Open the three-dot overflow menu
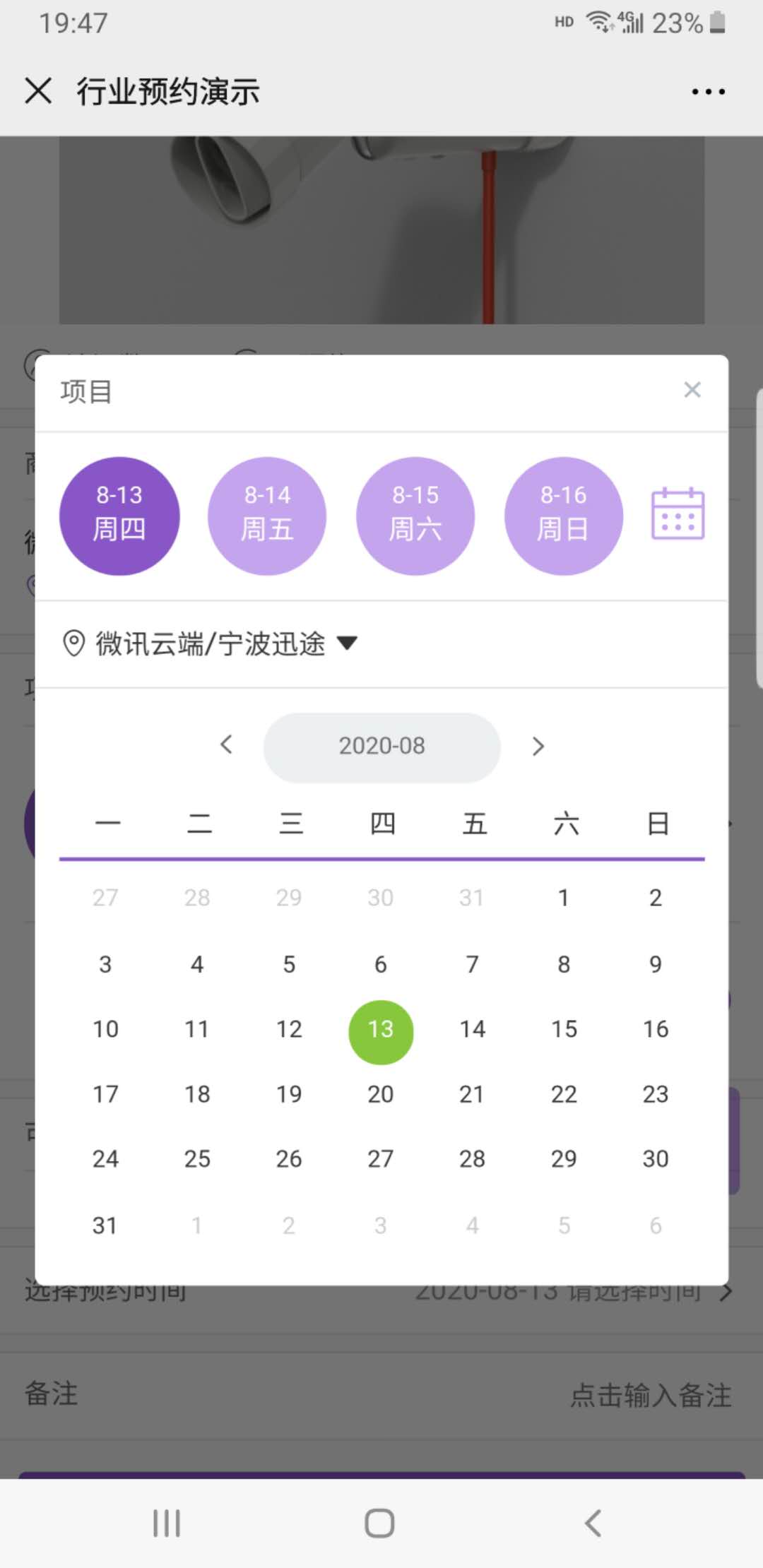This screenshot has width=763, height=1568. point(708,92)
